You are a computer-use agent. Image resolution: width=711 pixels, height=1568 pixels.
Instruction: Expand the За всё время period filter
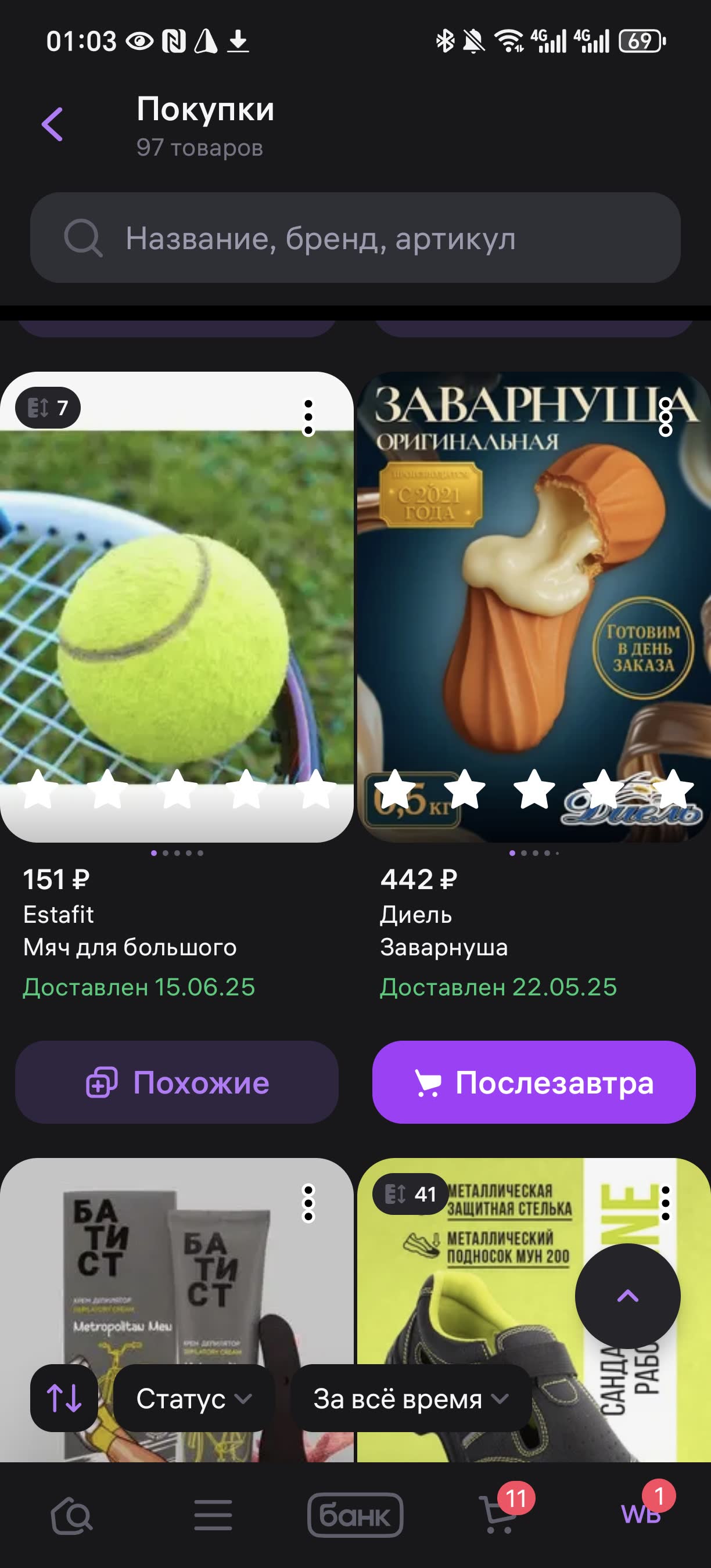411,1398
